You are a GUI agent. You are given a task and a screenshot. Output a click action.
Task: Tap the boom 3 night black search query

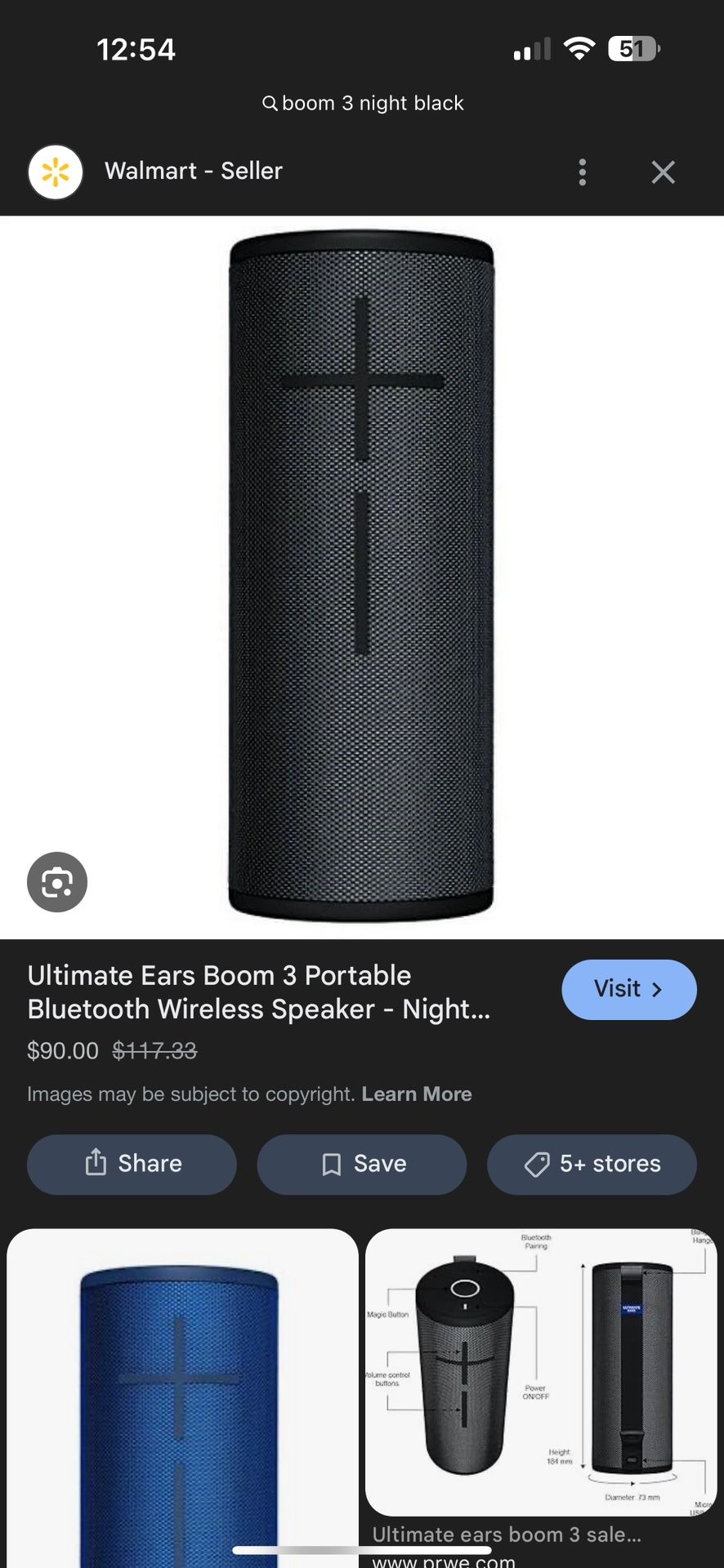[x=363, y=104]
